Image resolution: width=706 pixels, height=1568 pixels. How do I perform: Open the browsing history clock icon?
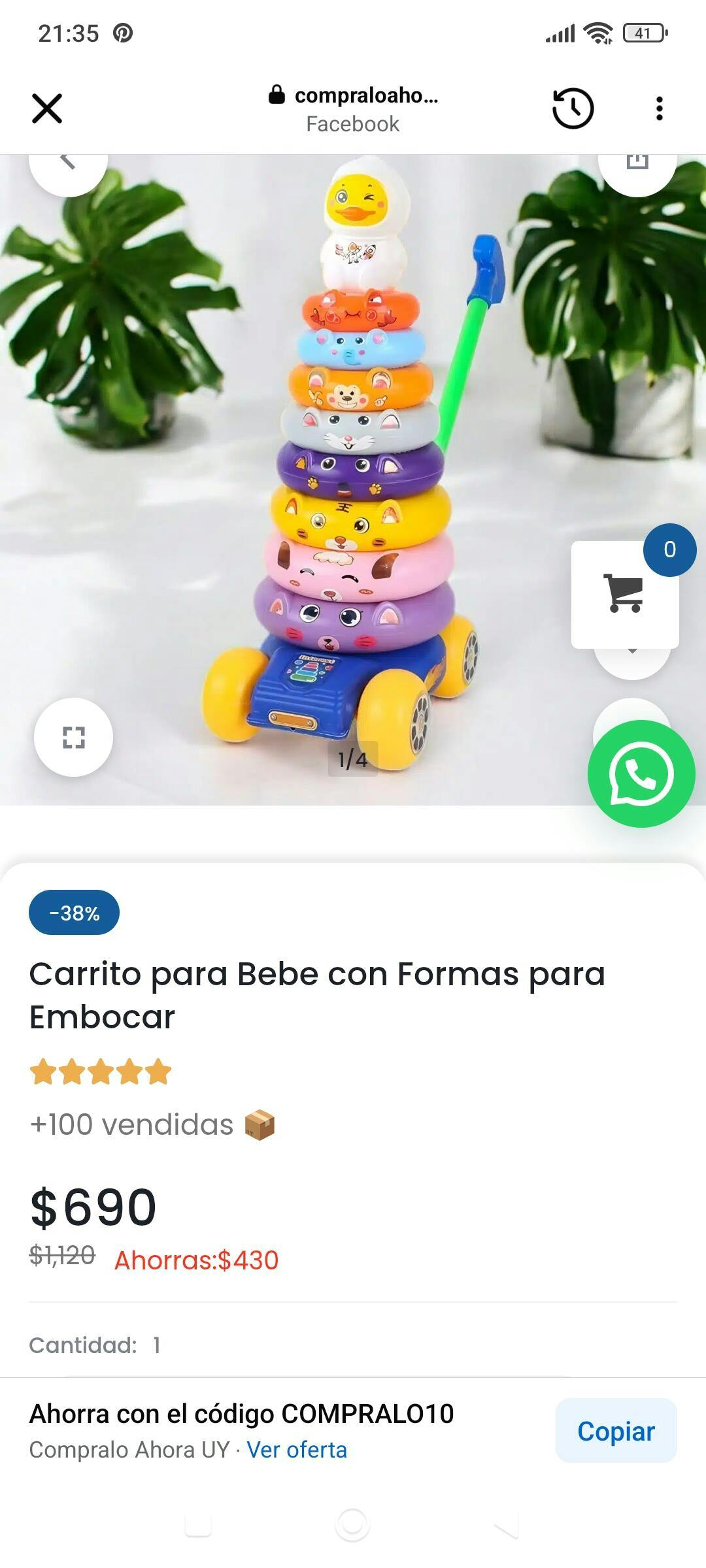[x=573, y=108]
